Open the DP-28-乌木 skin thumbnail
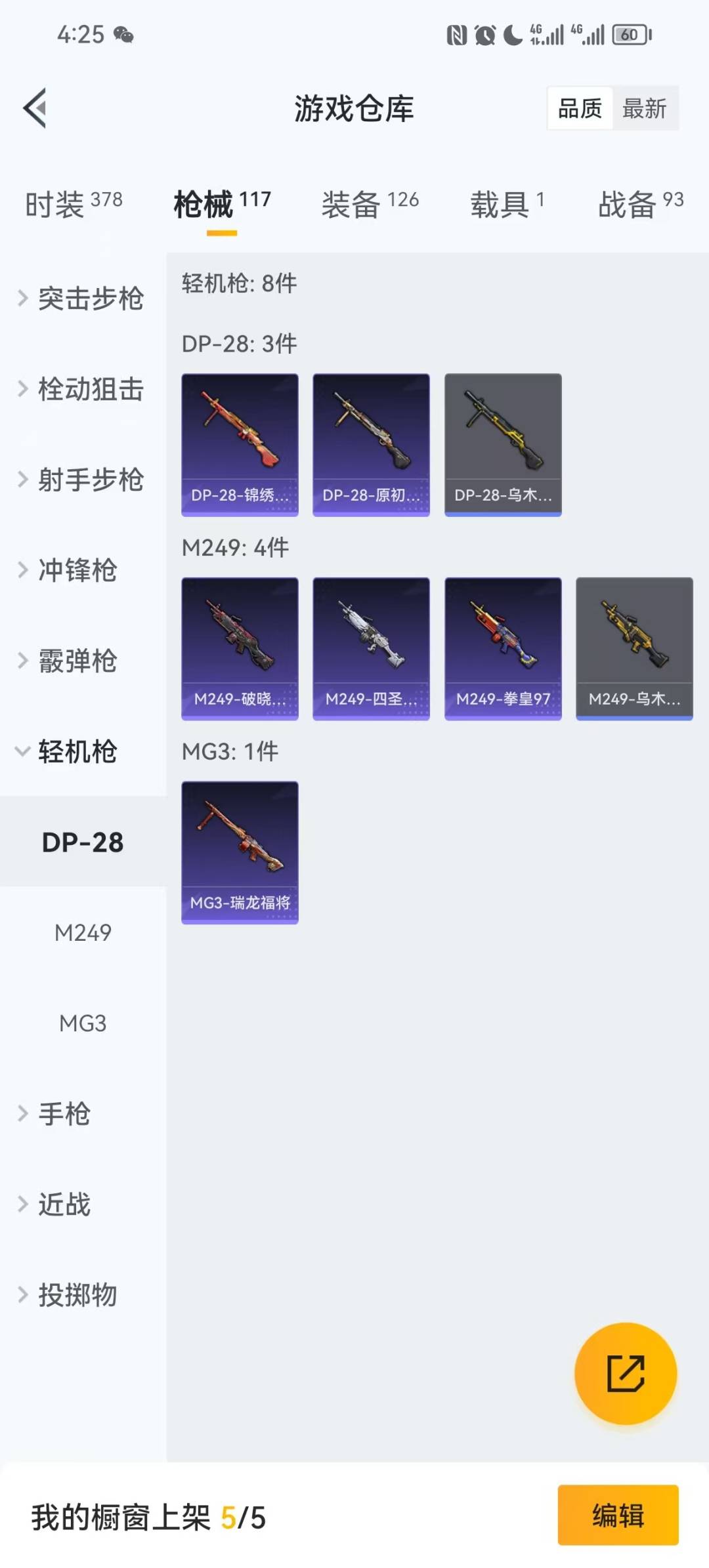 [503, 443]
